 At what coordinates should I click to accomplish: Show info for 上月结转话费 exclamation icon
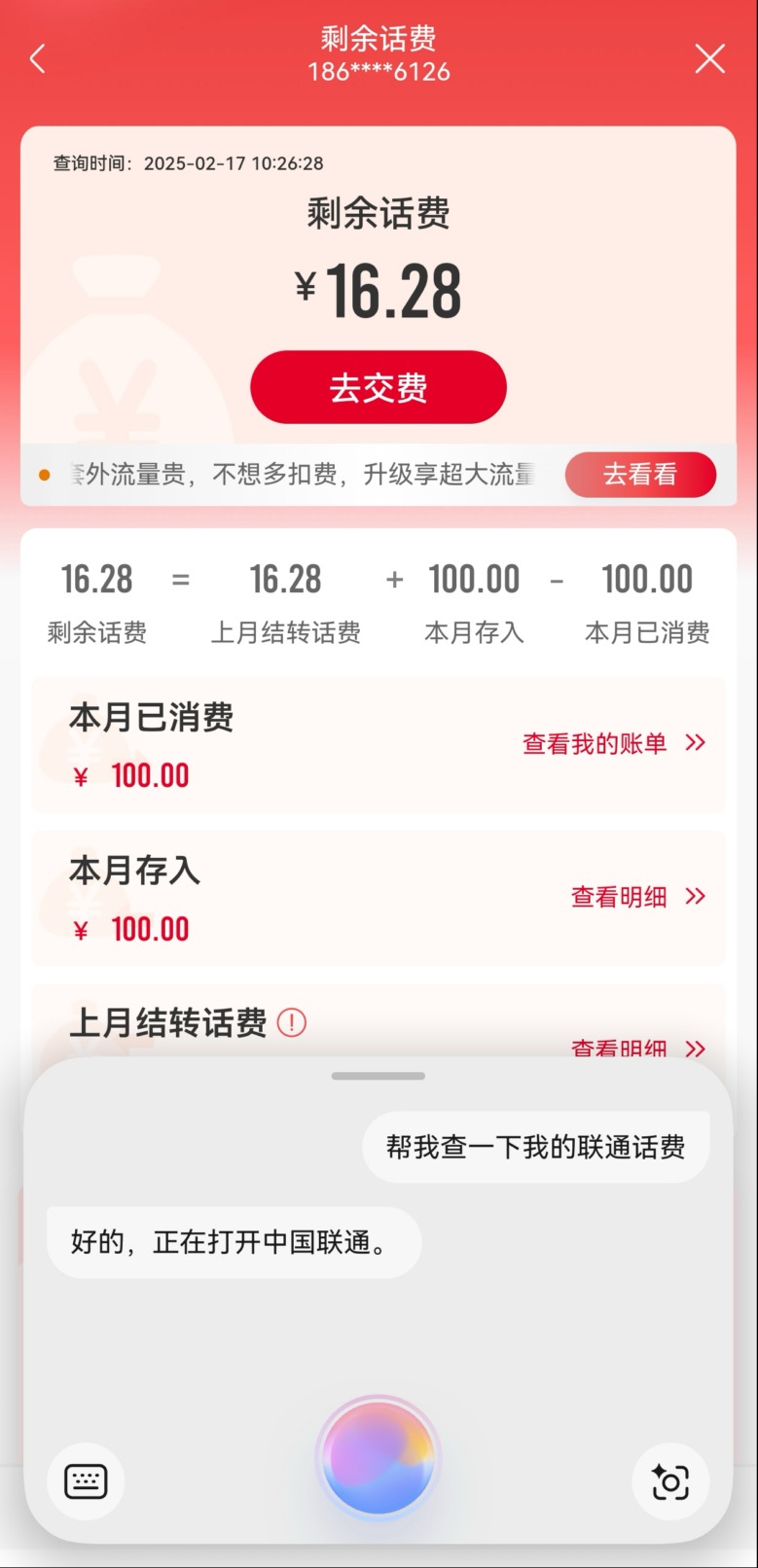[292, 1022]
